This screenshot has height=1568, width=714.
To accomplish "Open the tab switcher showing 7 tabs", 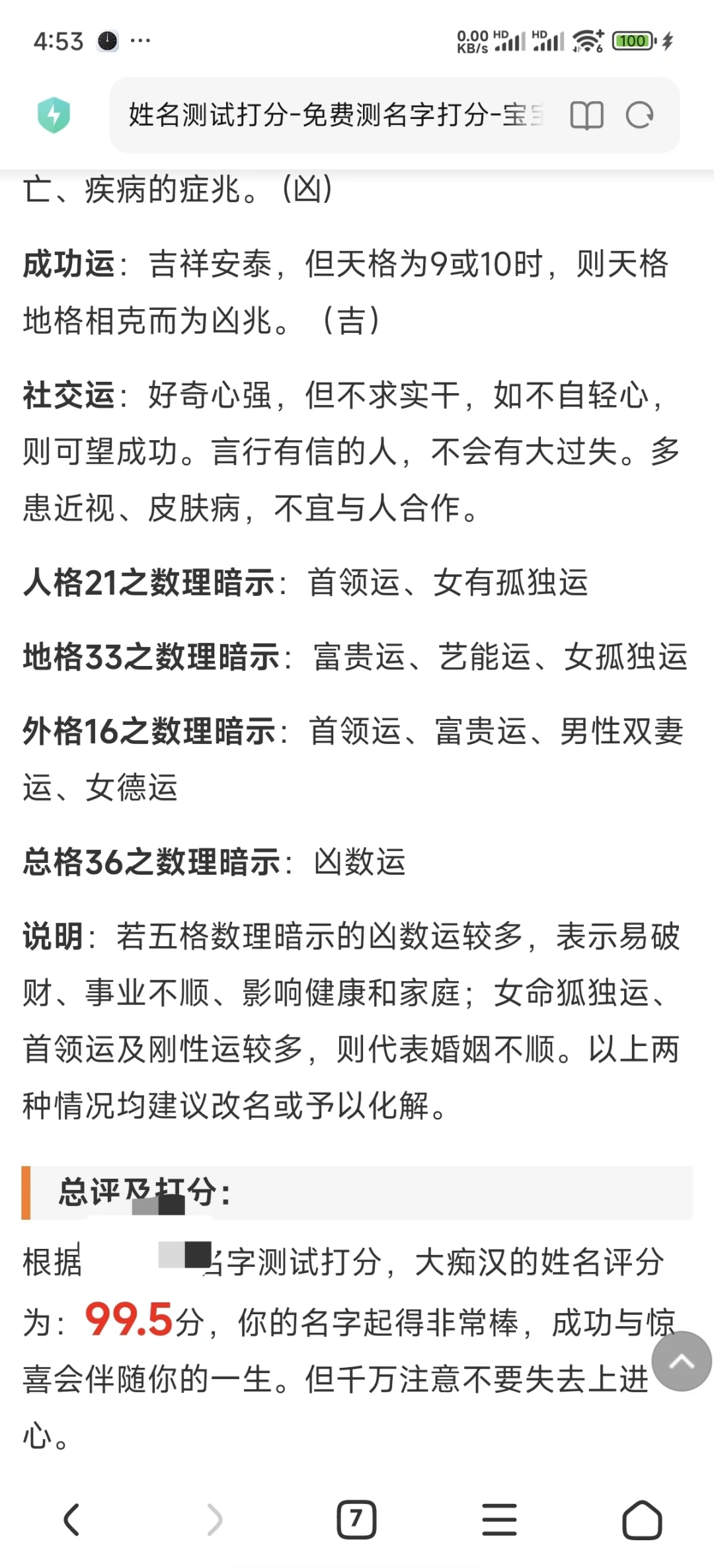I will (x=356, y=1520).
